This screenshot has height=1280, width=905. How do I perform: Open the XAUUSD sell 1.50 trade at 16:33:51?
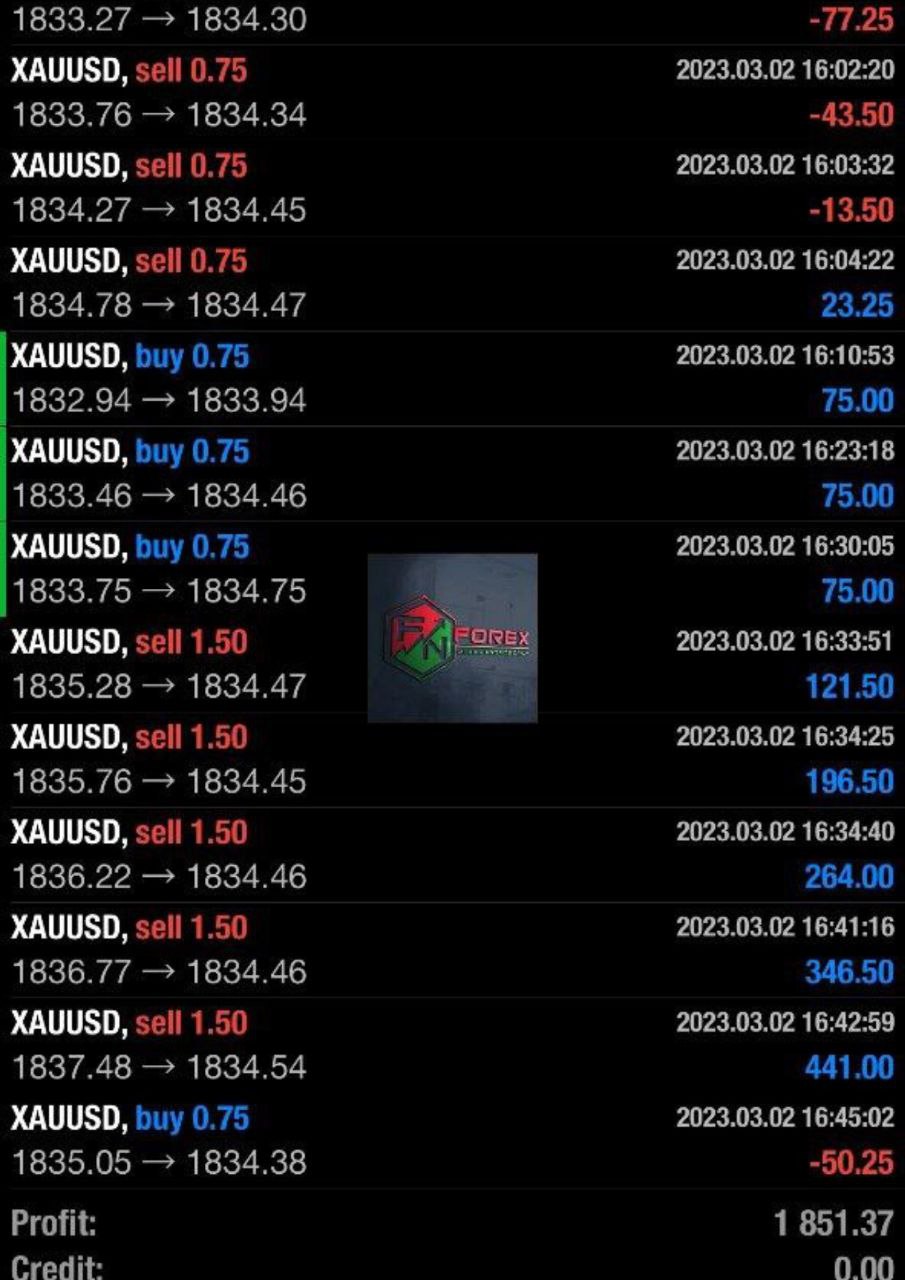coord(250,663)
